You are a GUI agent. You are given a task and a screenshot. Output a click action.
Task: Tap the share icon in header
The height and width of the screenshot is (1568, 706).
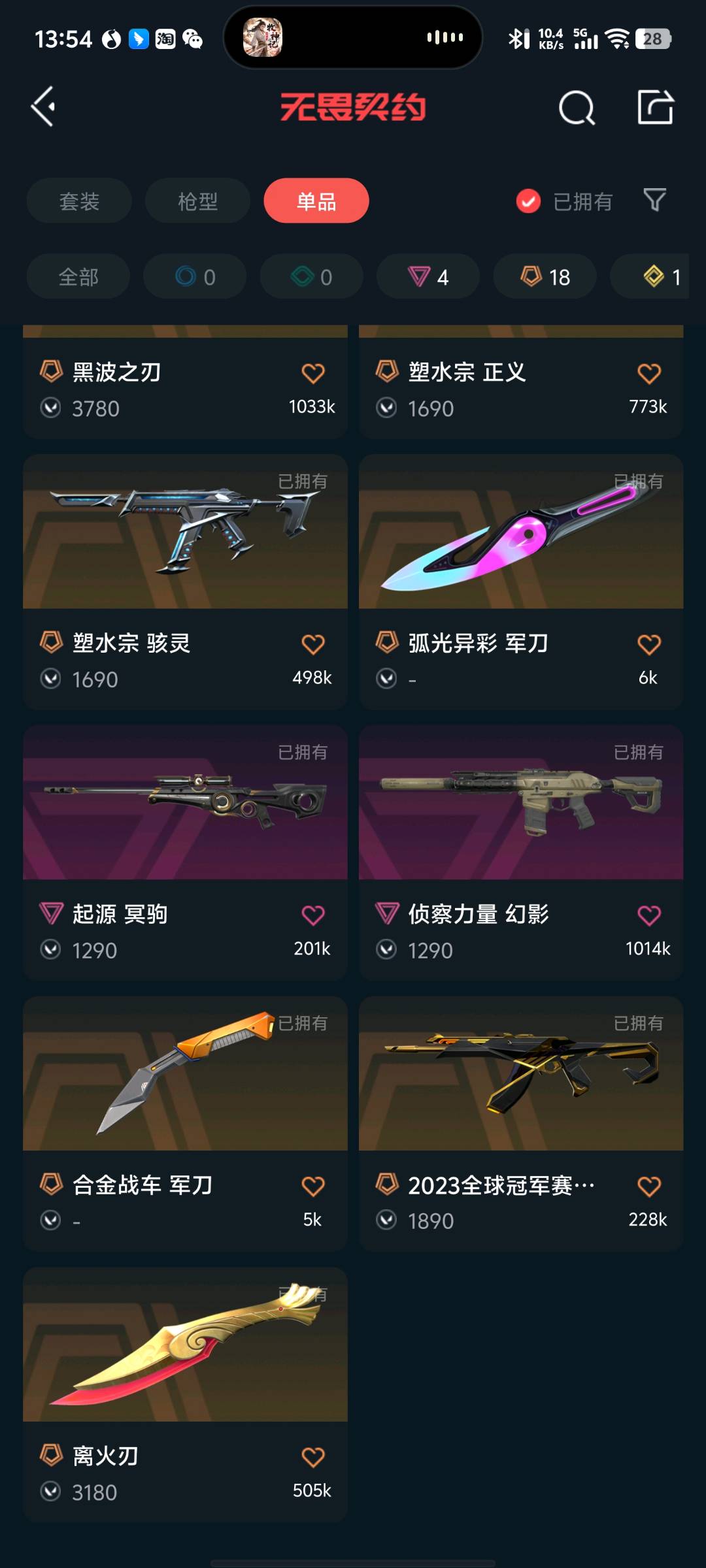click(x=656, y=106)
